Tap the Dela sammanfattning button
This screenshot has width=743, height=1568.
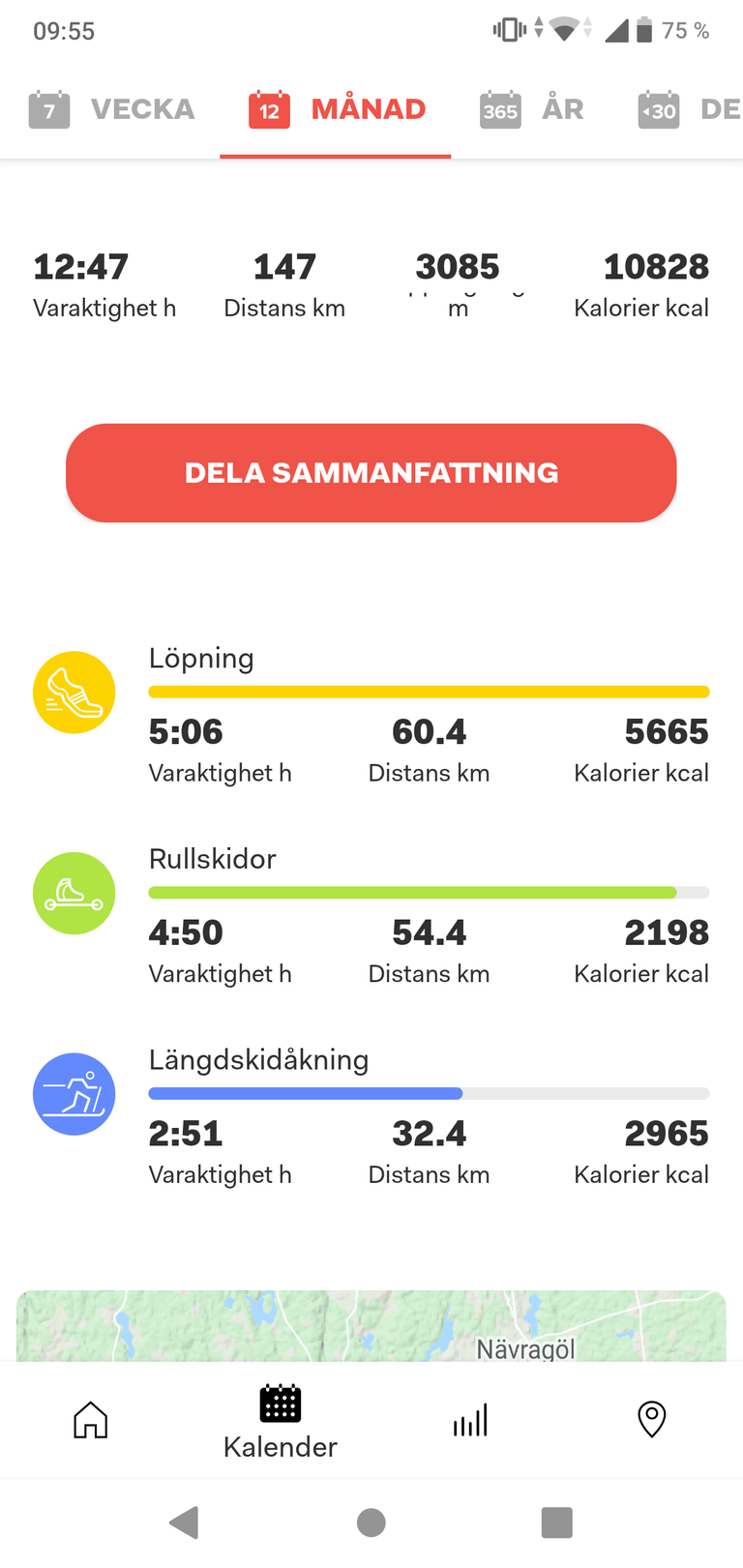tap(371, 473)
